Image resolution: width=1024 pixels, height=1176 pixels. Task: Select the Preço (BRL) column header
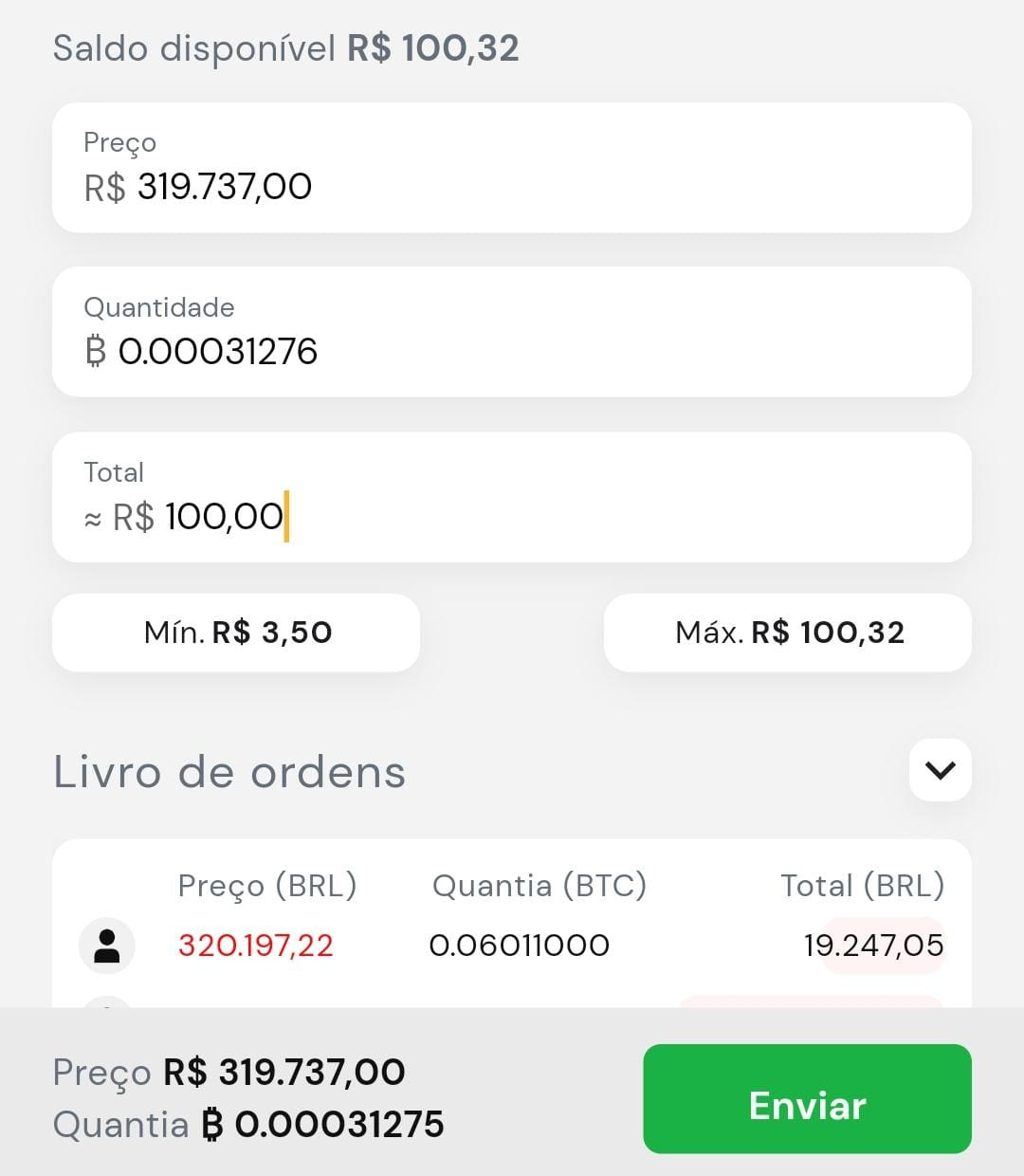(x=268, y=886)
